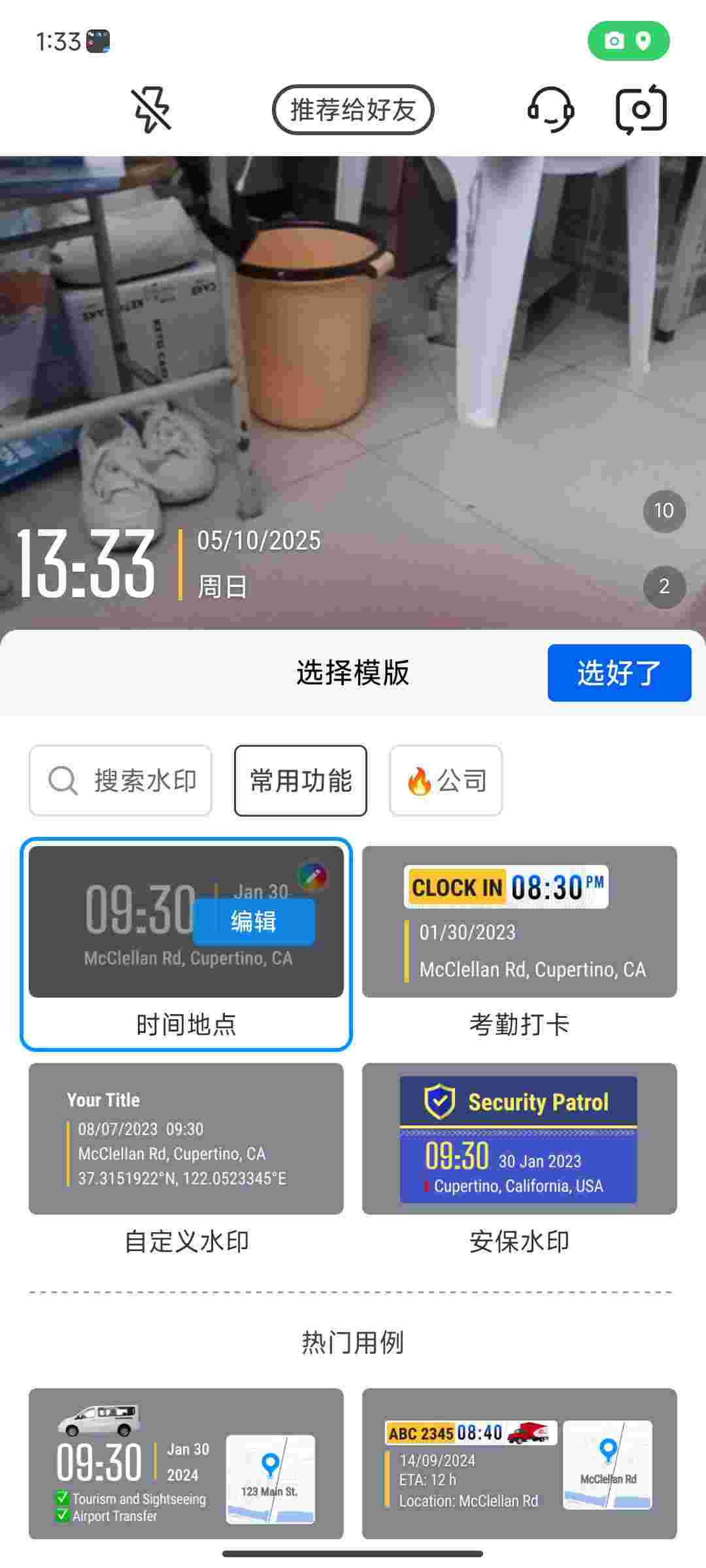Open the Tourism and Sightseeing example template
This screenshot has height=1568, width=706.
point(186,1463)
